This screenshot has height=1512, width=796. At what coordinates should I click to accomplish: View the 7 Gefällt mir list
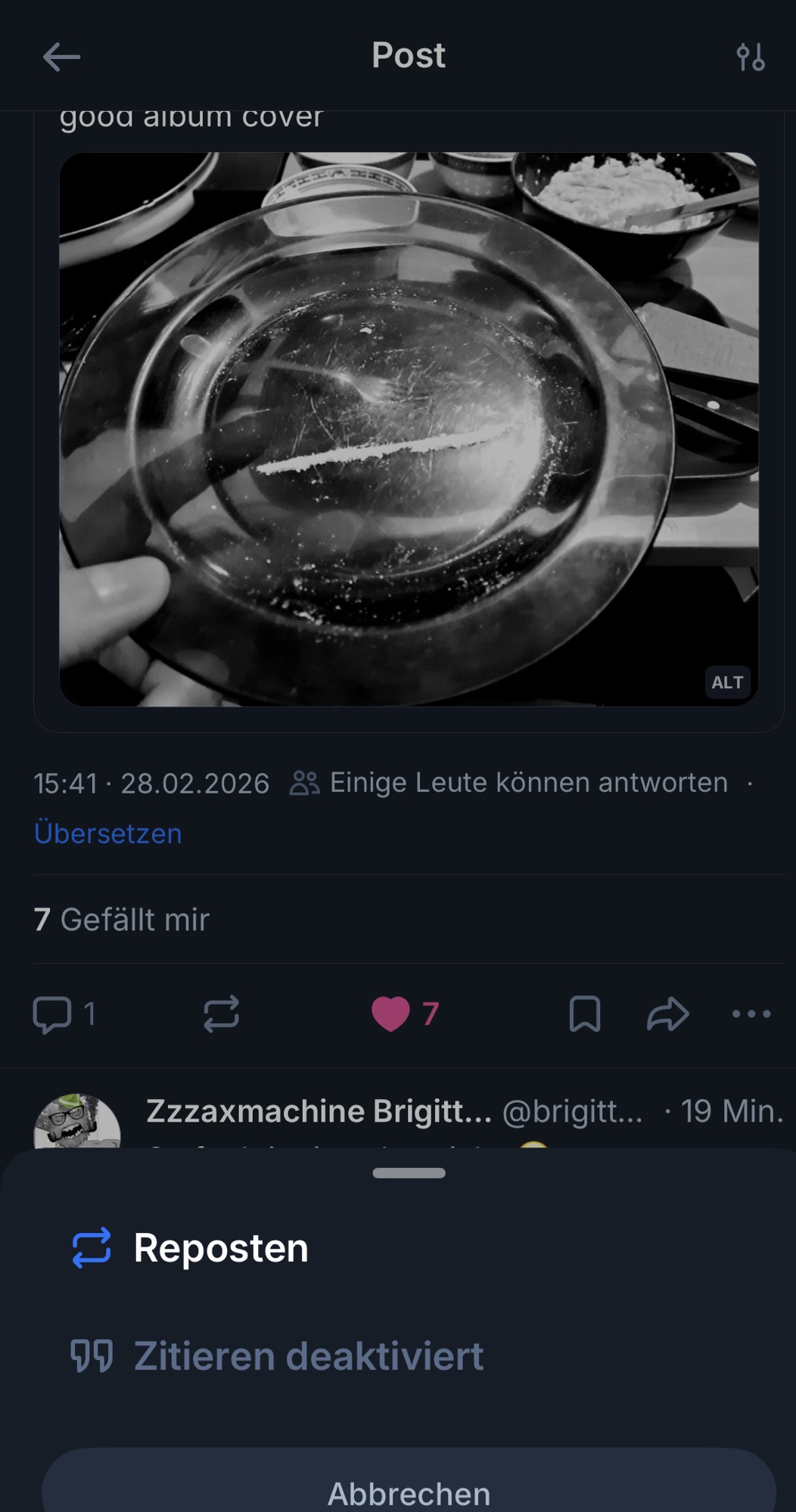[122, 920]
